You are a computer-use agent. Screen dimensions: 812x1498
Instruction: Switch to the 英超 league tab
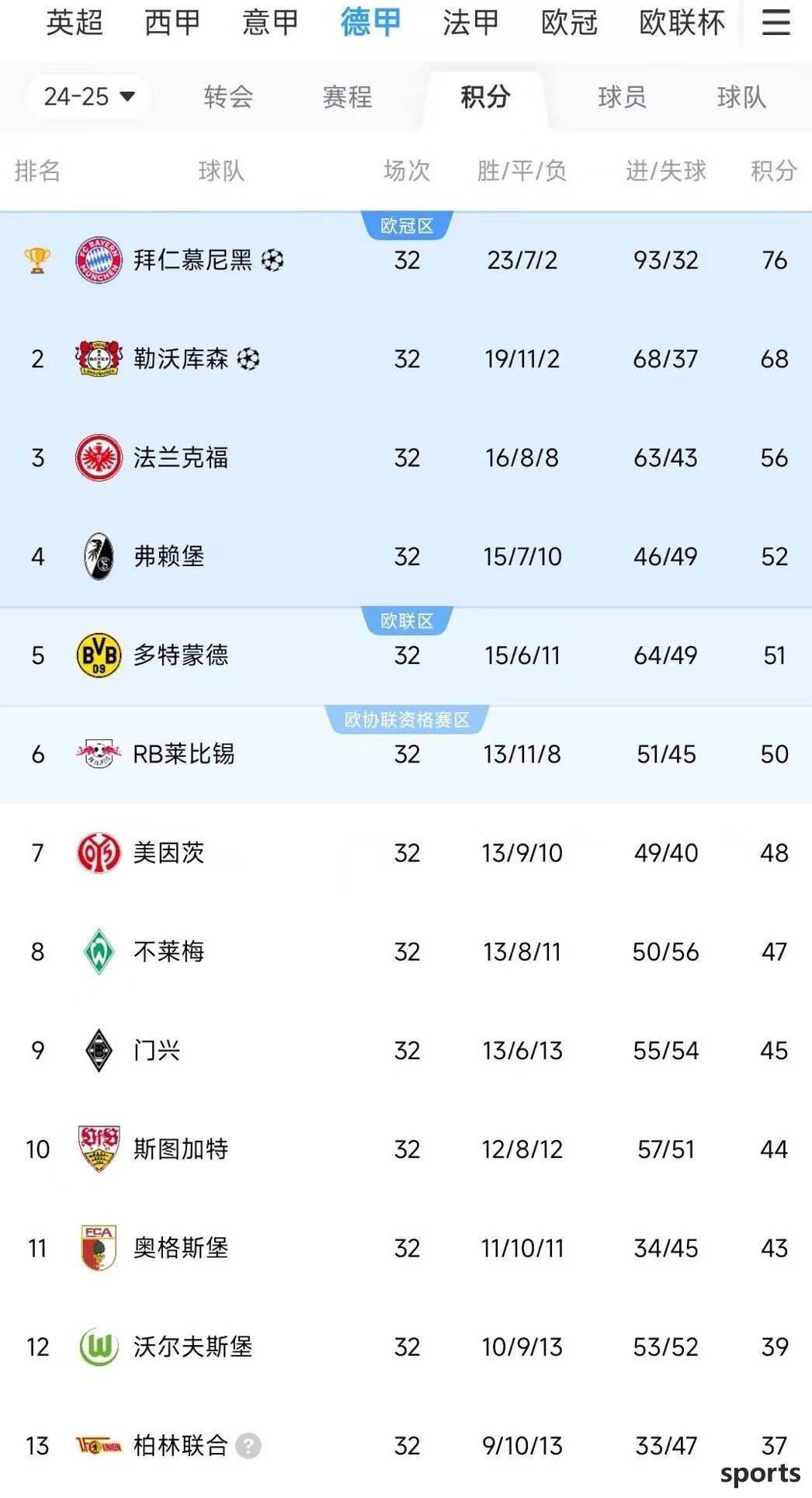pos(75,23)
